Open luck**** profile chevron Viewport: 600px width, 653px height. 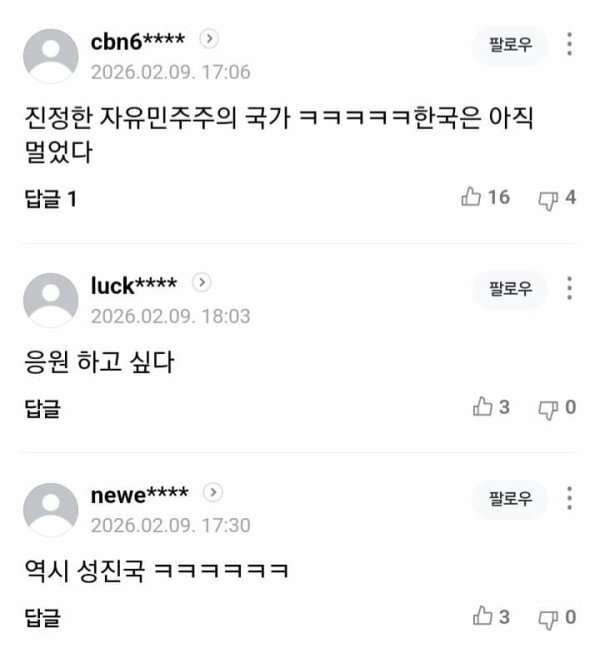(201, 283)
